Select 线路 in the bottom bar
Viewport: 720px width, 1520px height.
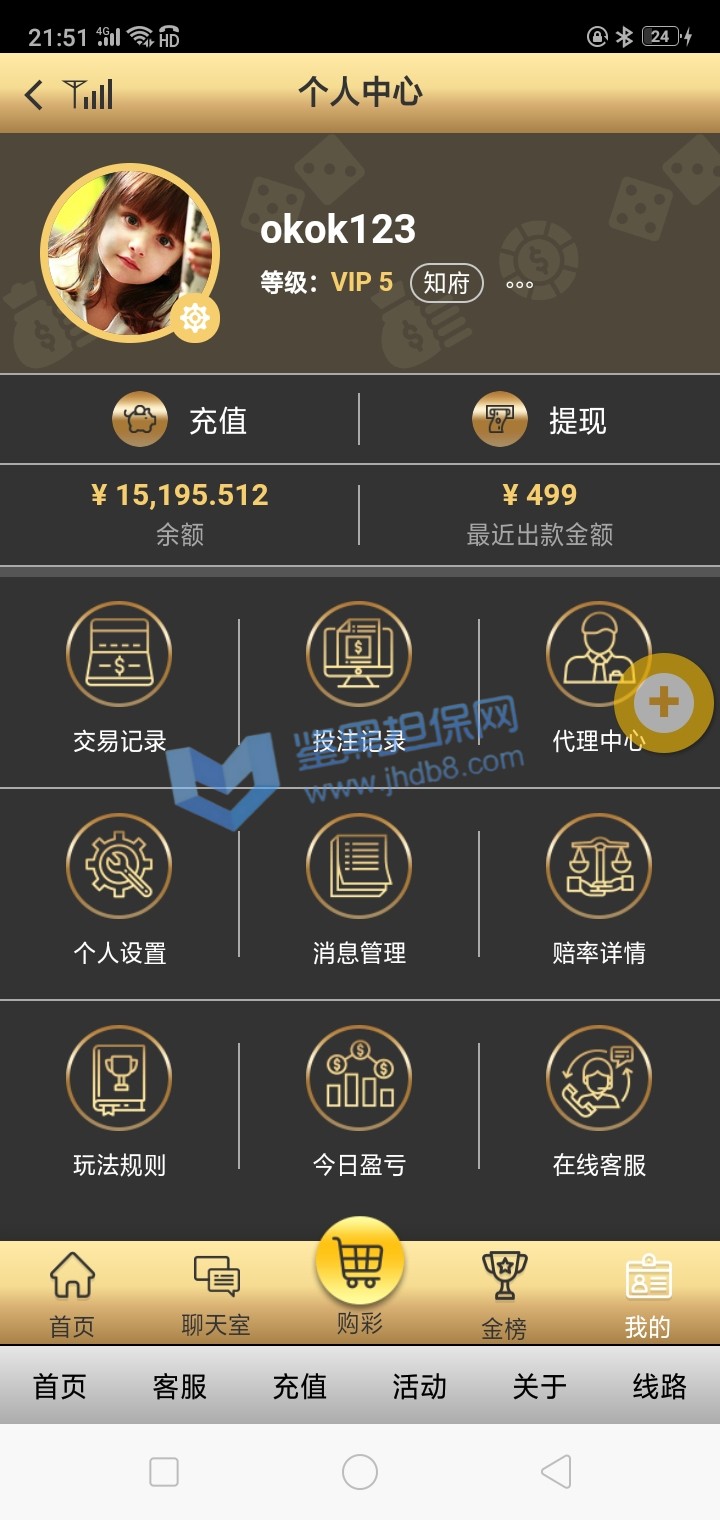(x=659, y=1386)
